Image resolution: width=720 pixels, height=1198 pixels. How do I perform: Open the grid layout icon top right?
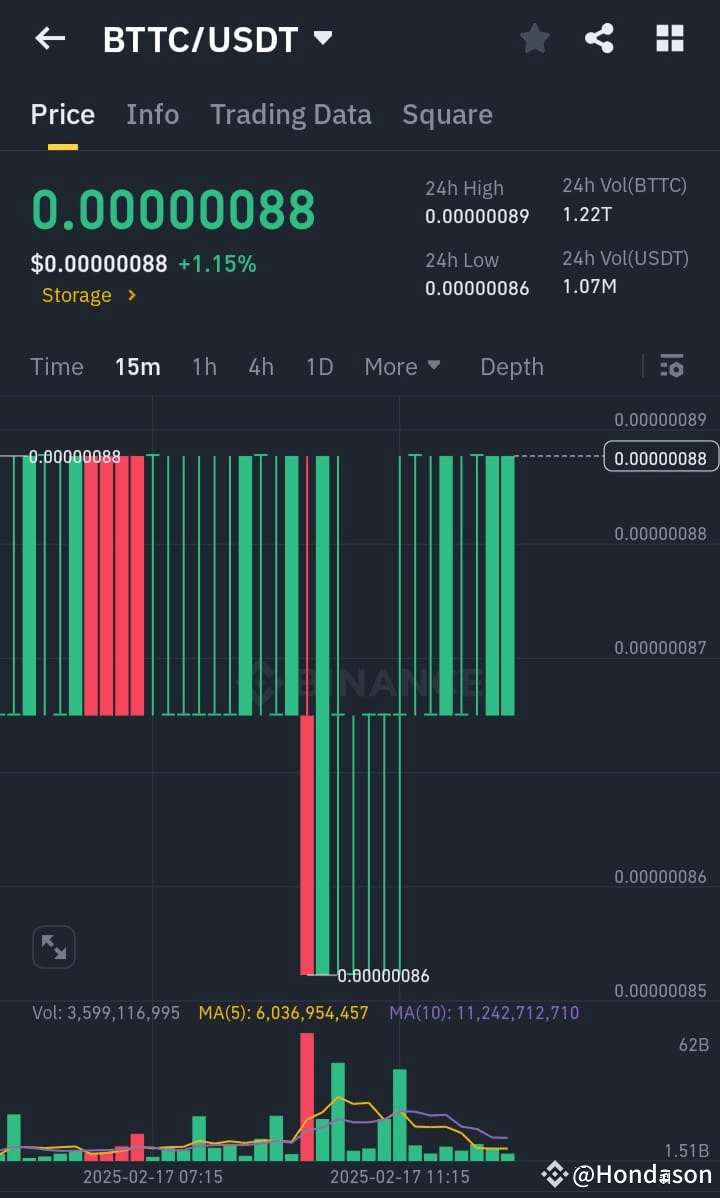669,38
